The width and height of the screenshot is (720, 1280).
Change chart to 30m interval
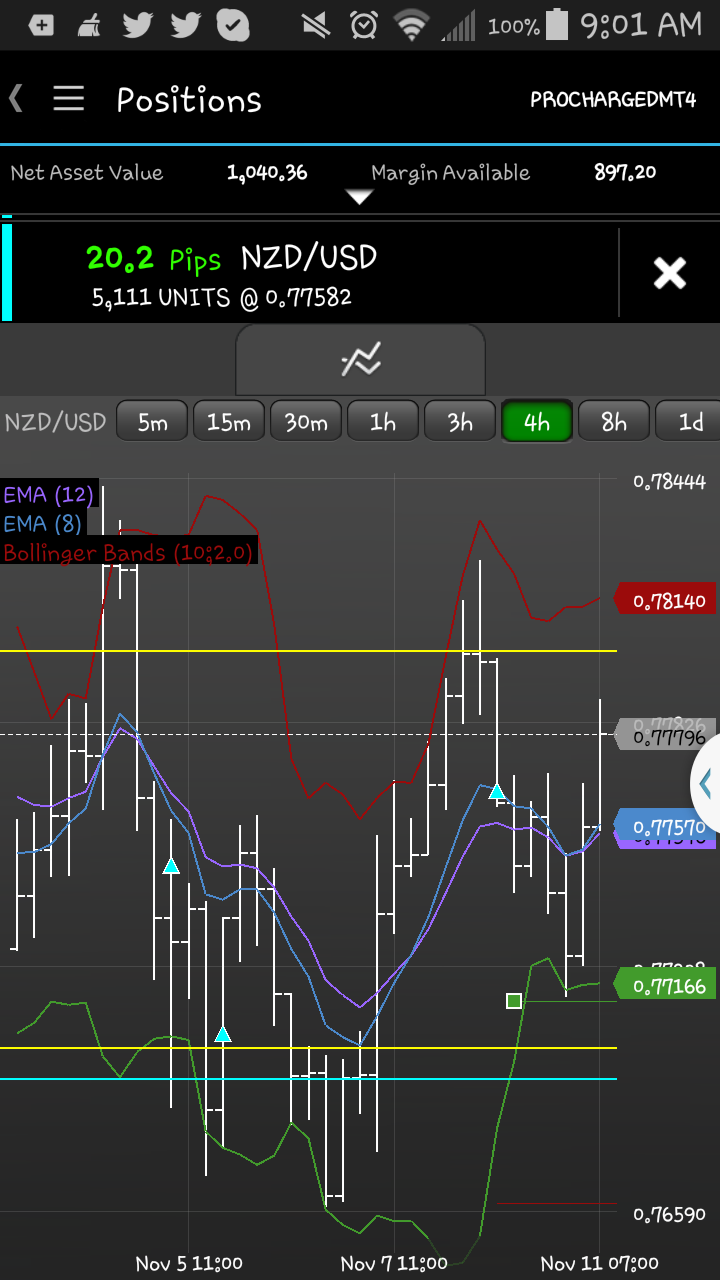tap(306, 422)
